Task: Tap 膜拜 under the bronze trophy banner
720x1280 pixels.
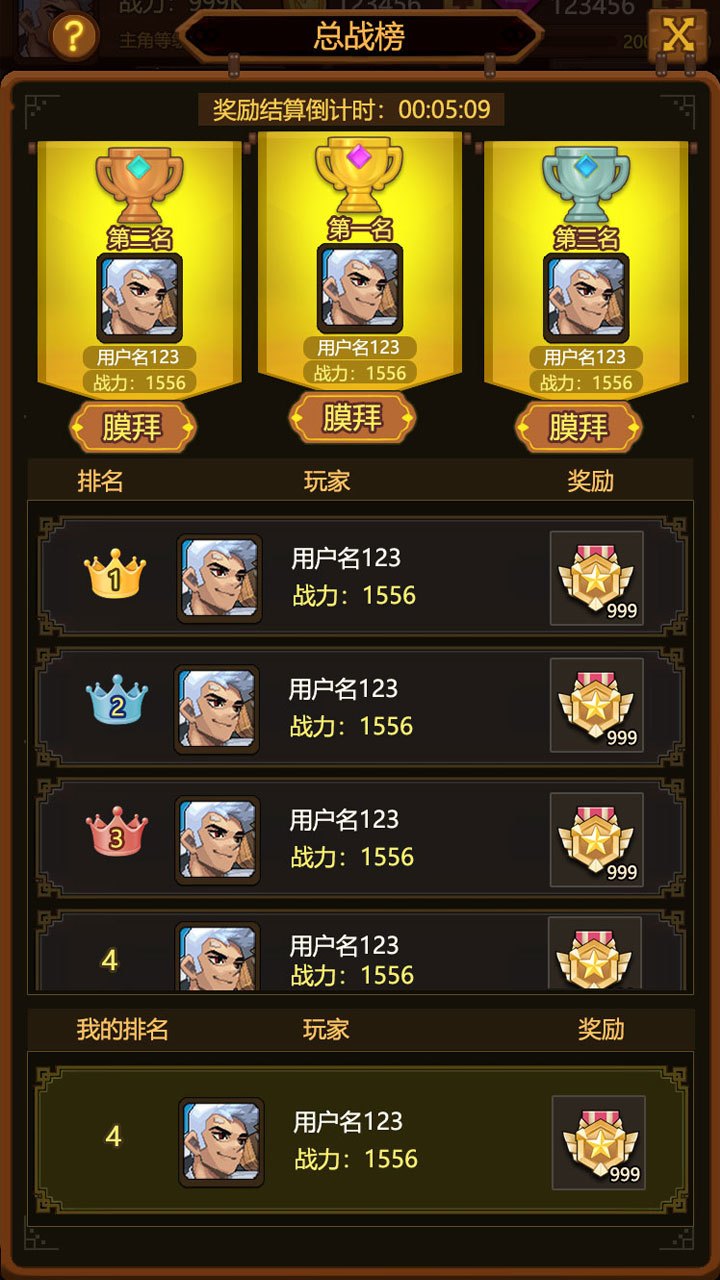Action: (x=132, y=427)
